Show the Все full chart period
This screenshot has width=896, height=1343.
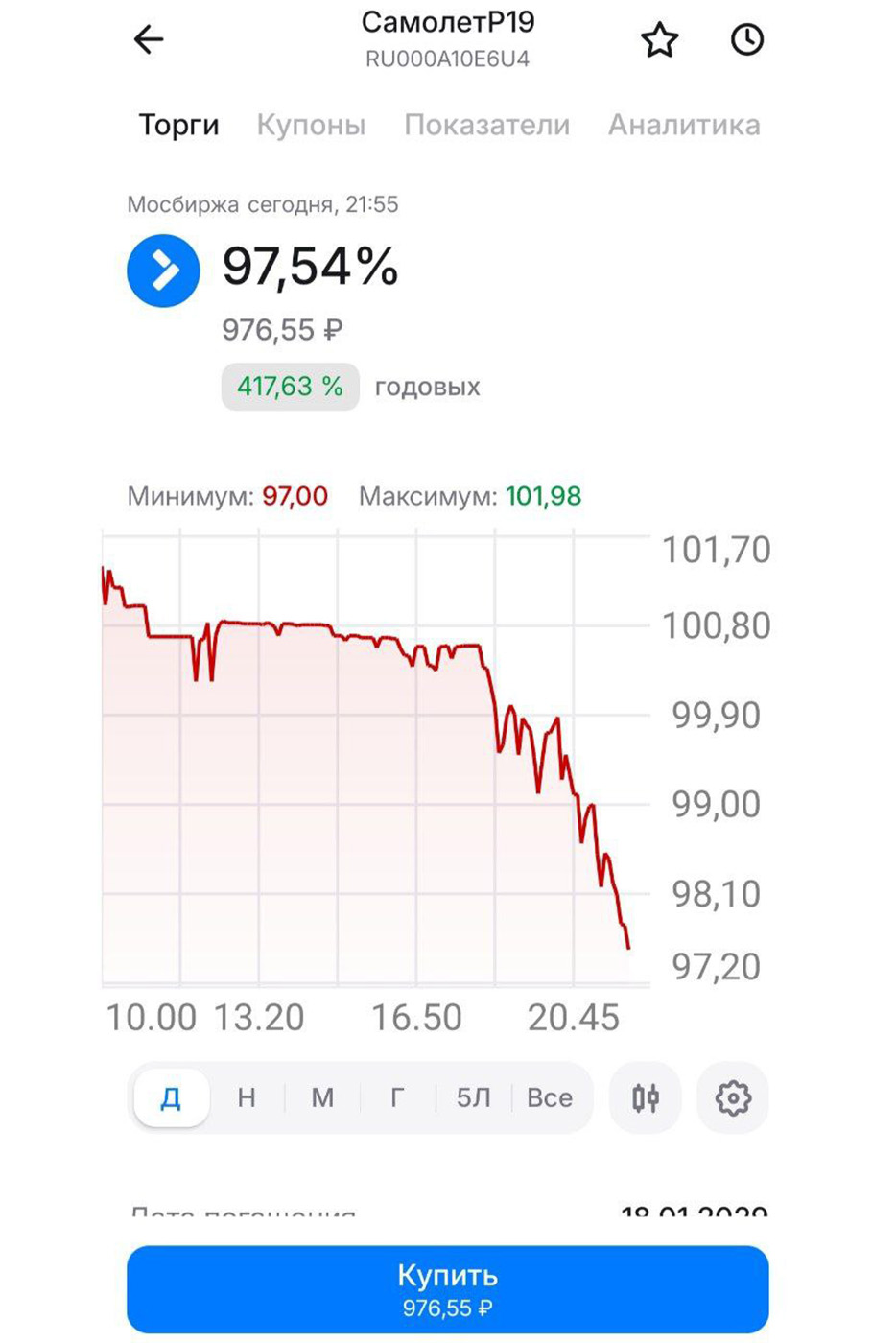(x=550, y=1097)
